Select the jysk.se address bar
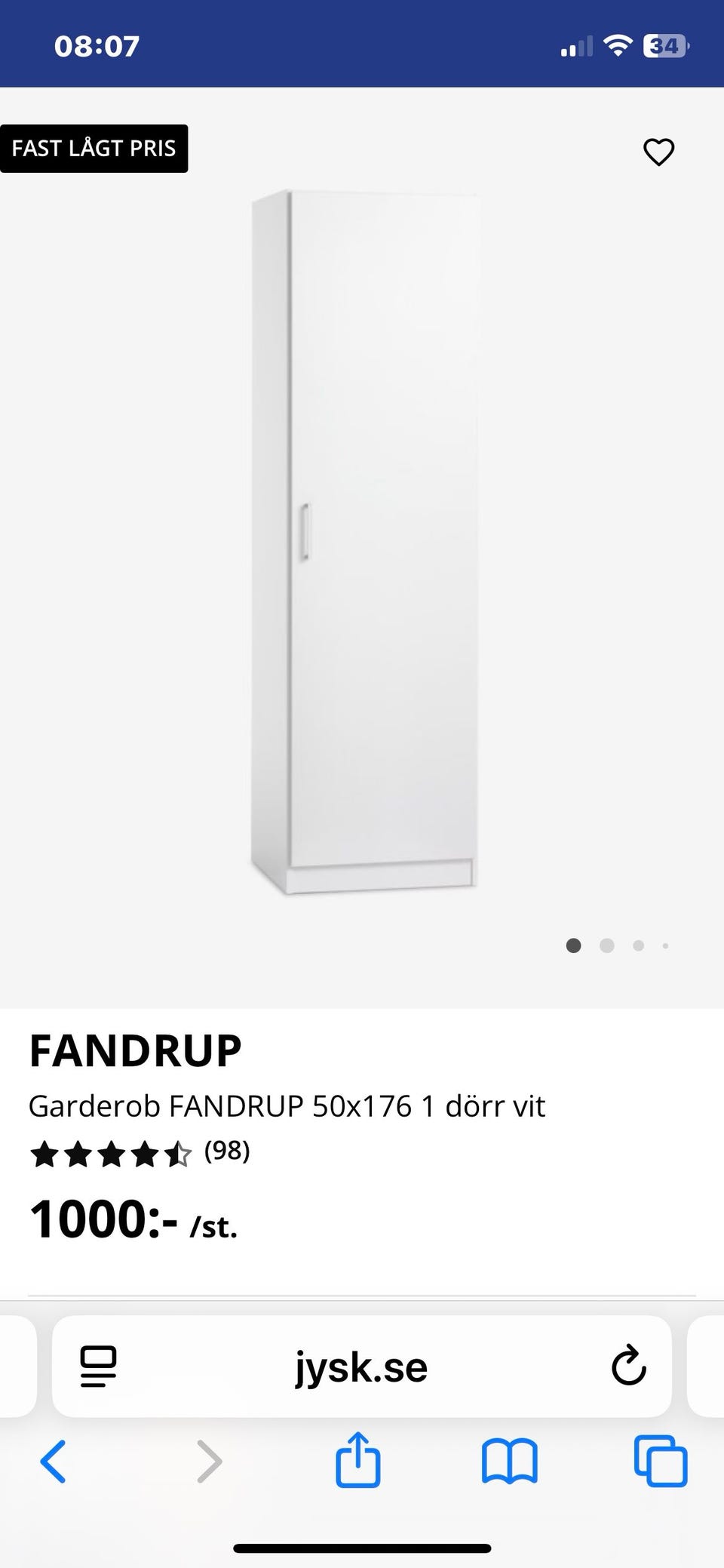The height and width of the screenshot is (1568, 724). tap(360, 1367)
